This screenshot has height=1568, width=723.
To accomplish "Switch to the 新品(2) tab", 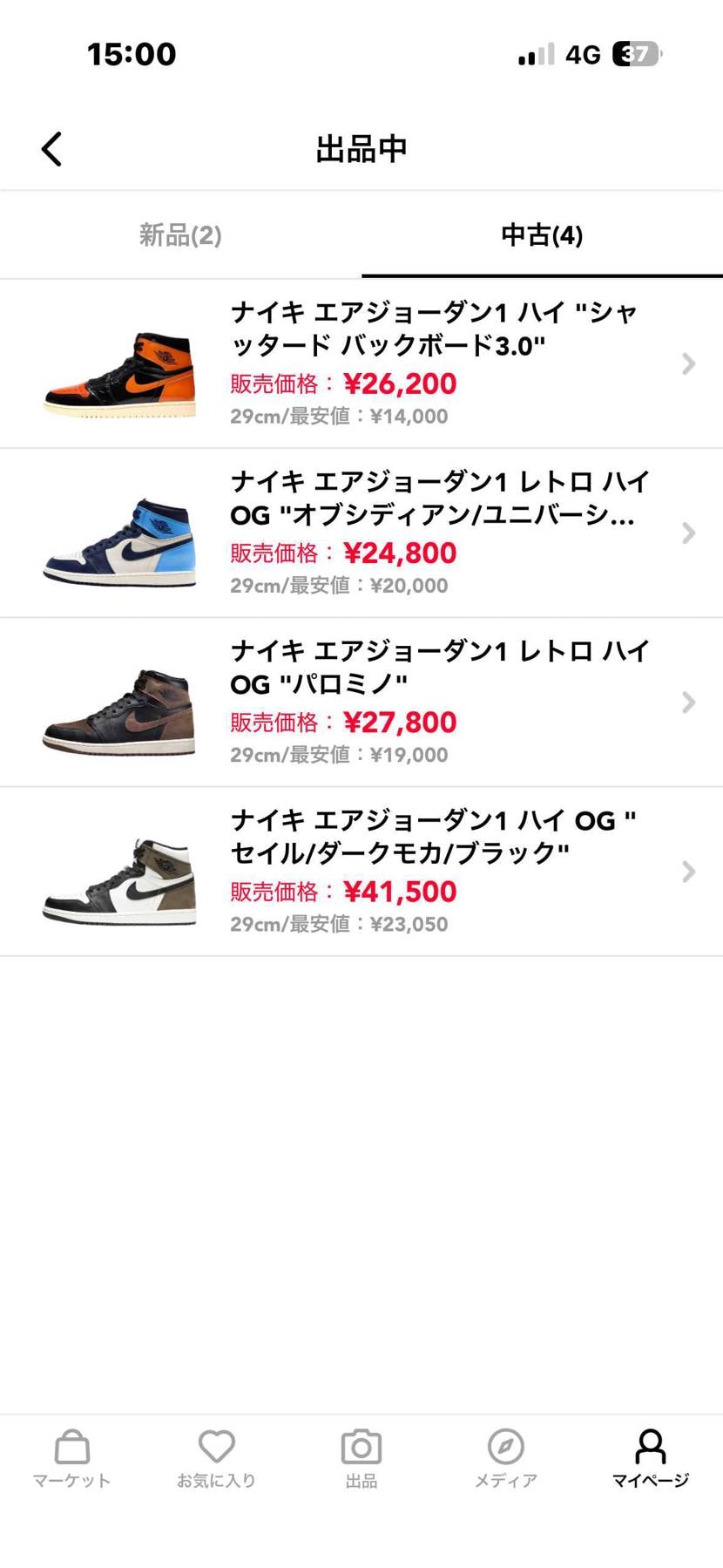I will pos(180,235).
